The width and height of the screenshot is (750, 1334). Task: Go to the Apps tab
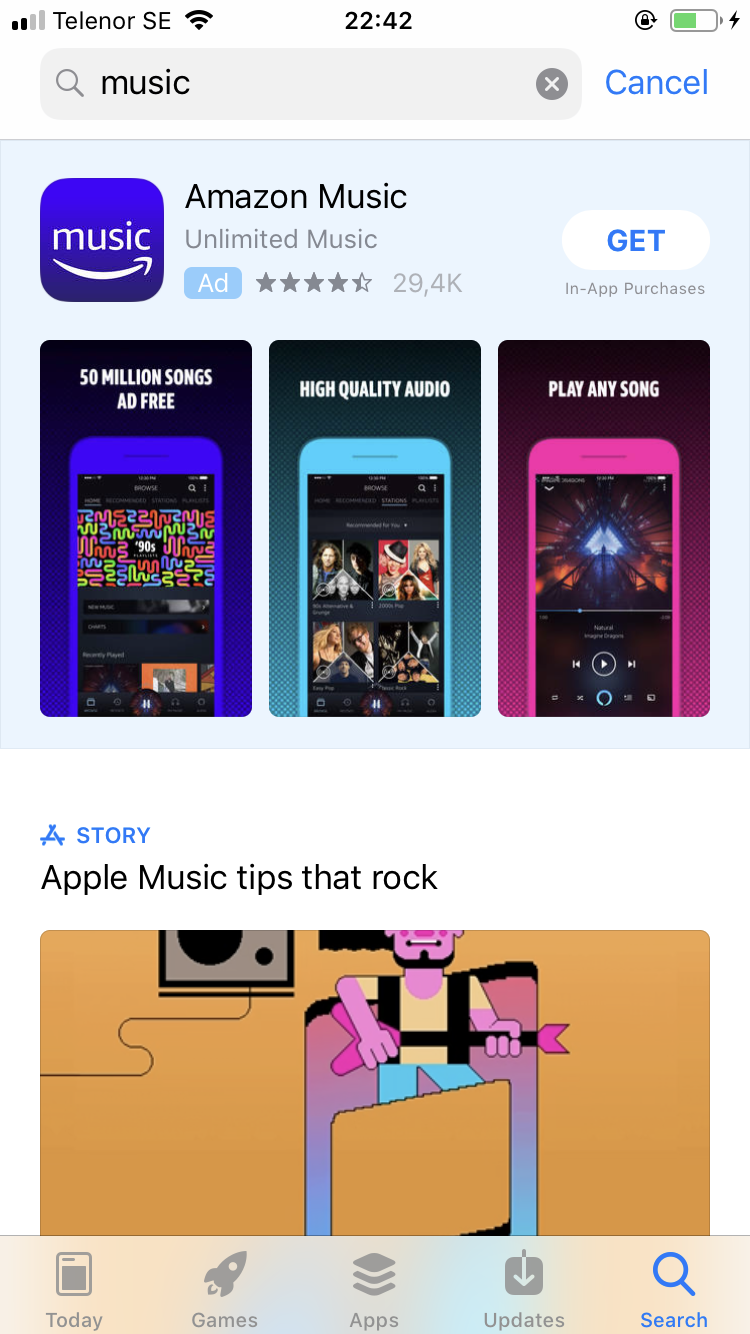374,1289
